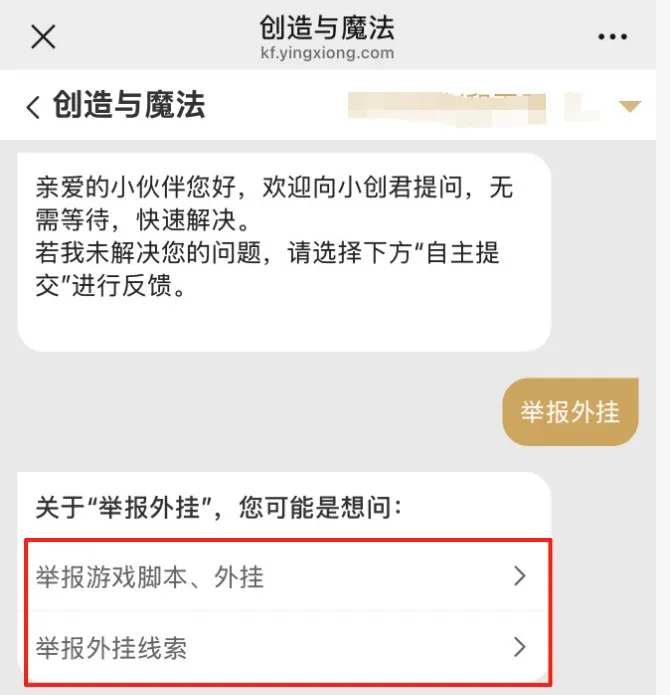
Task: Open the three-dot overflow menu
Action: point(612,37)
